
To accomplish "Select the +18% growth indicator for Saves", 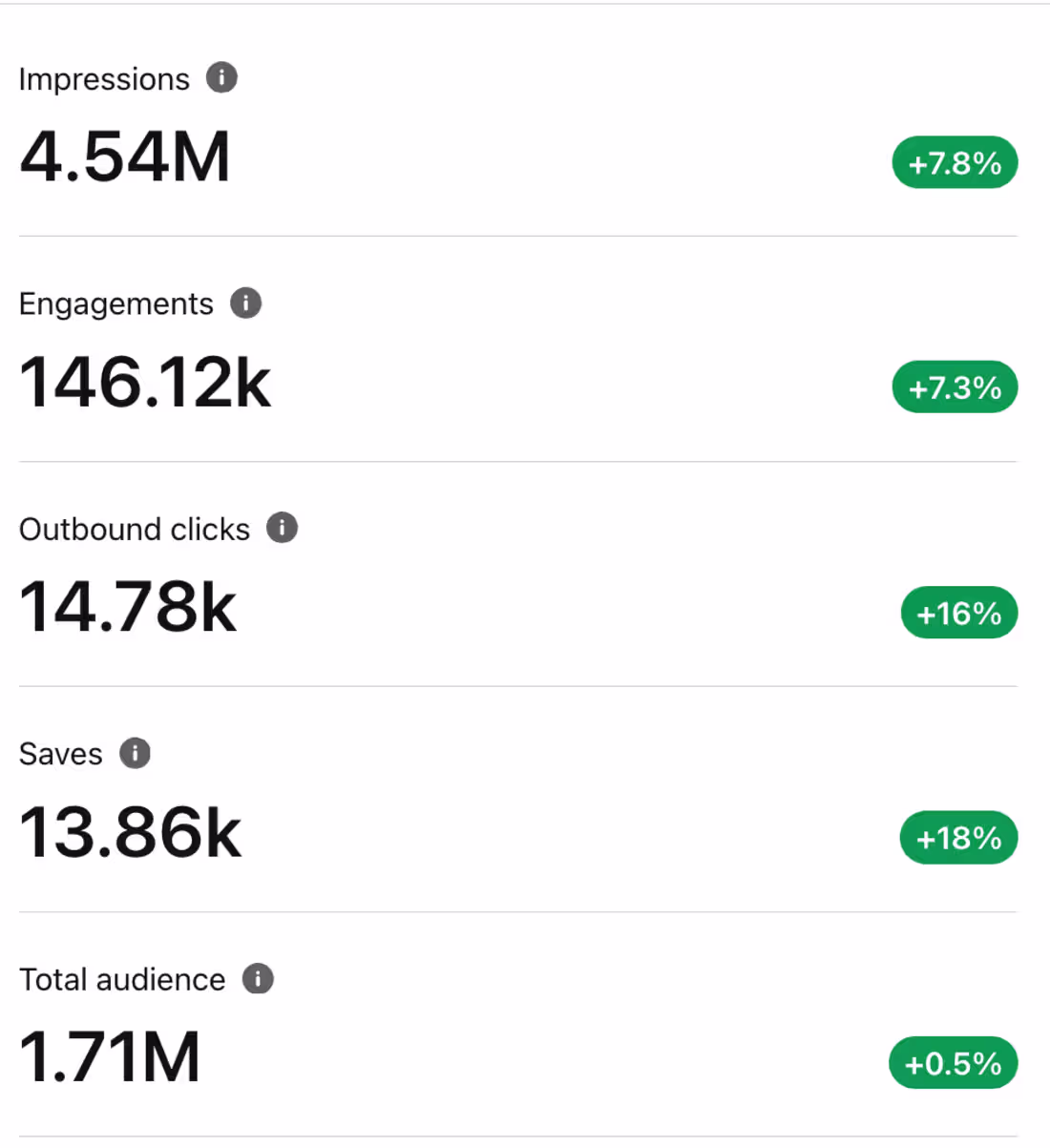I will click(x=957, y=837).
